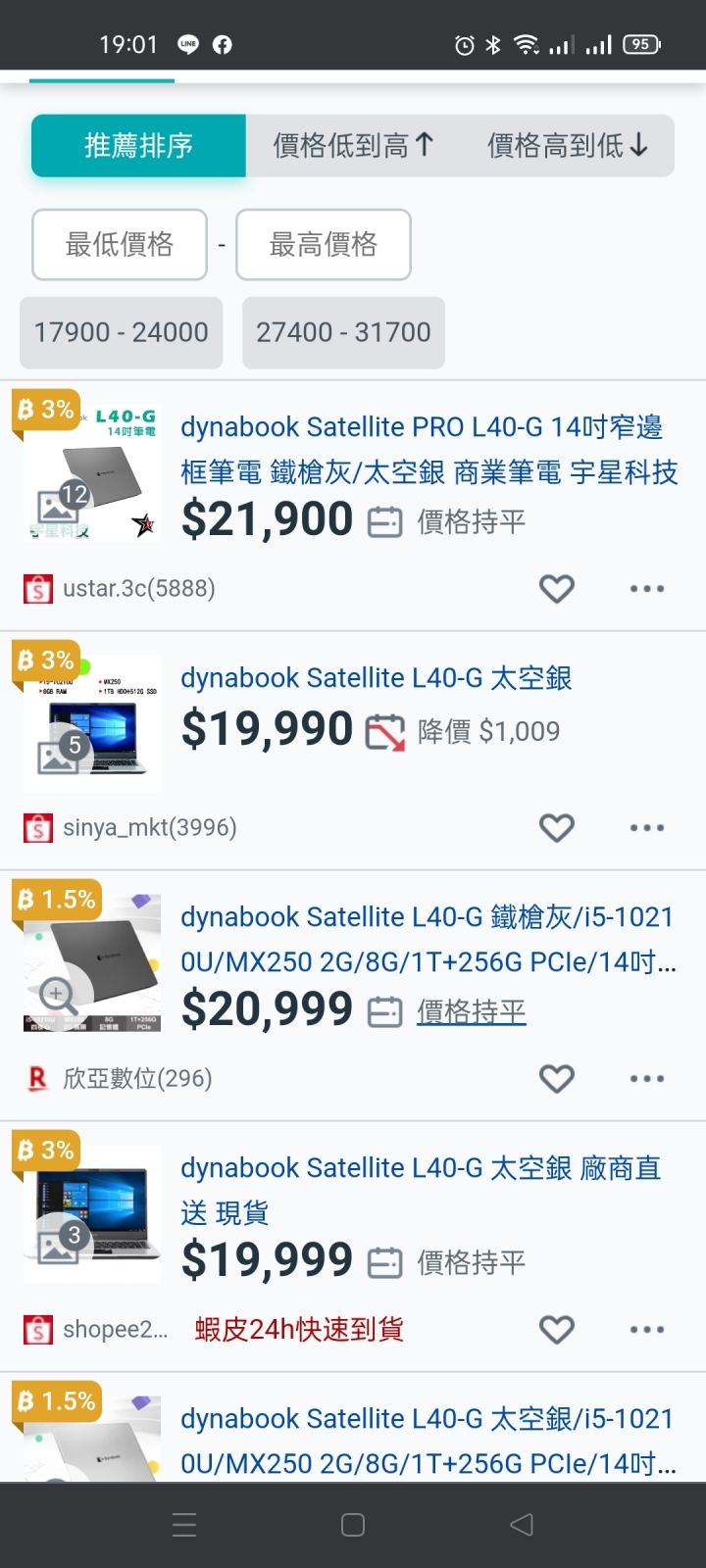
Task: Favorite the 蝦皮24h快速到貨 listing
Action: click(557, 1329)
